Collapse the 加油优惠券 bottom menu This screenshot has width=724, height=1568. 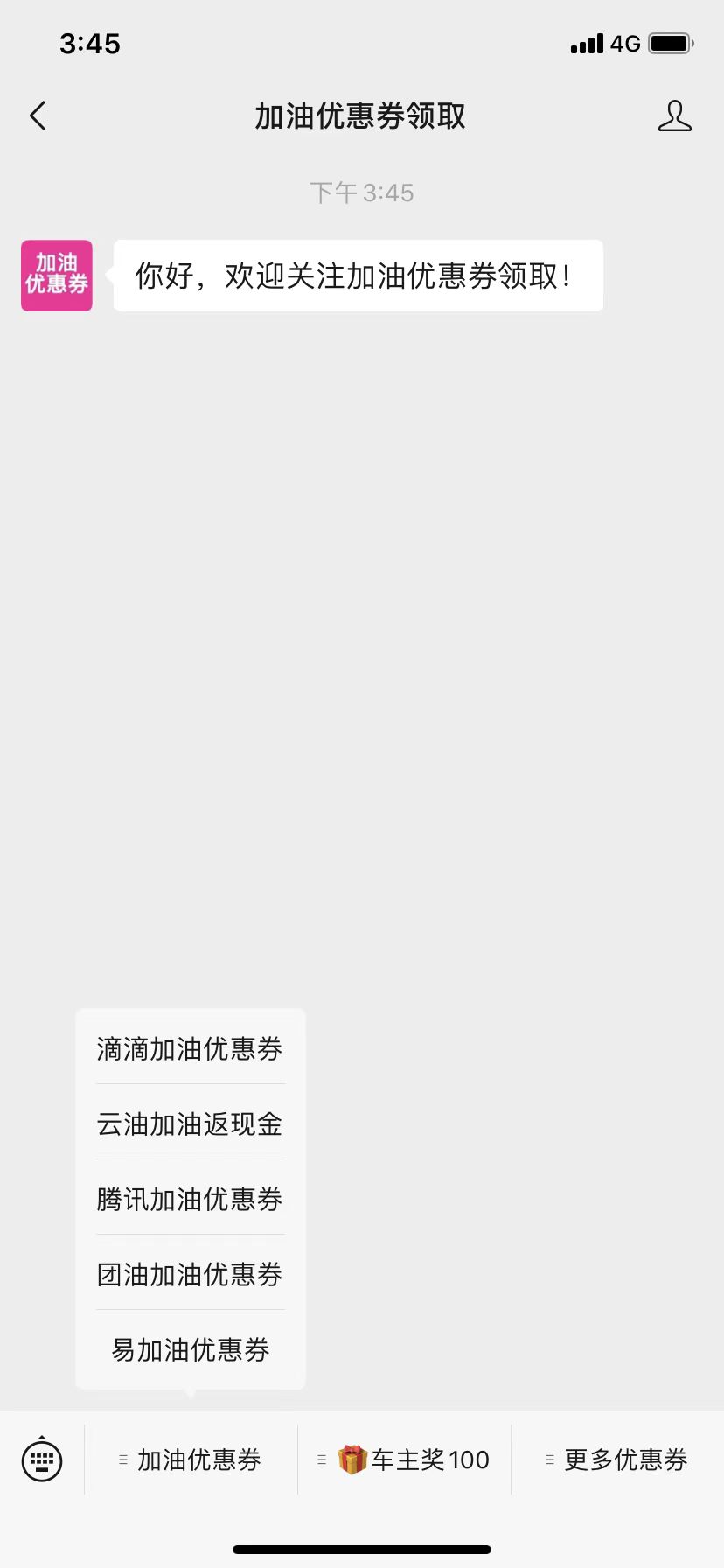point(191,1459)
